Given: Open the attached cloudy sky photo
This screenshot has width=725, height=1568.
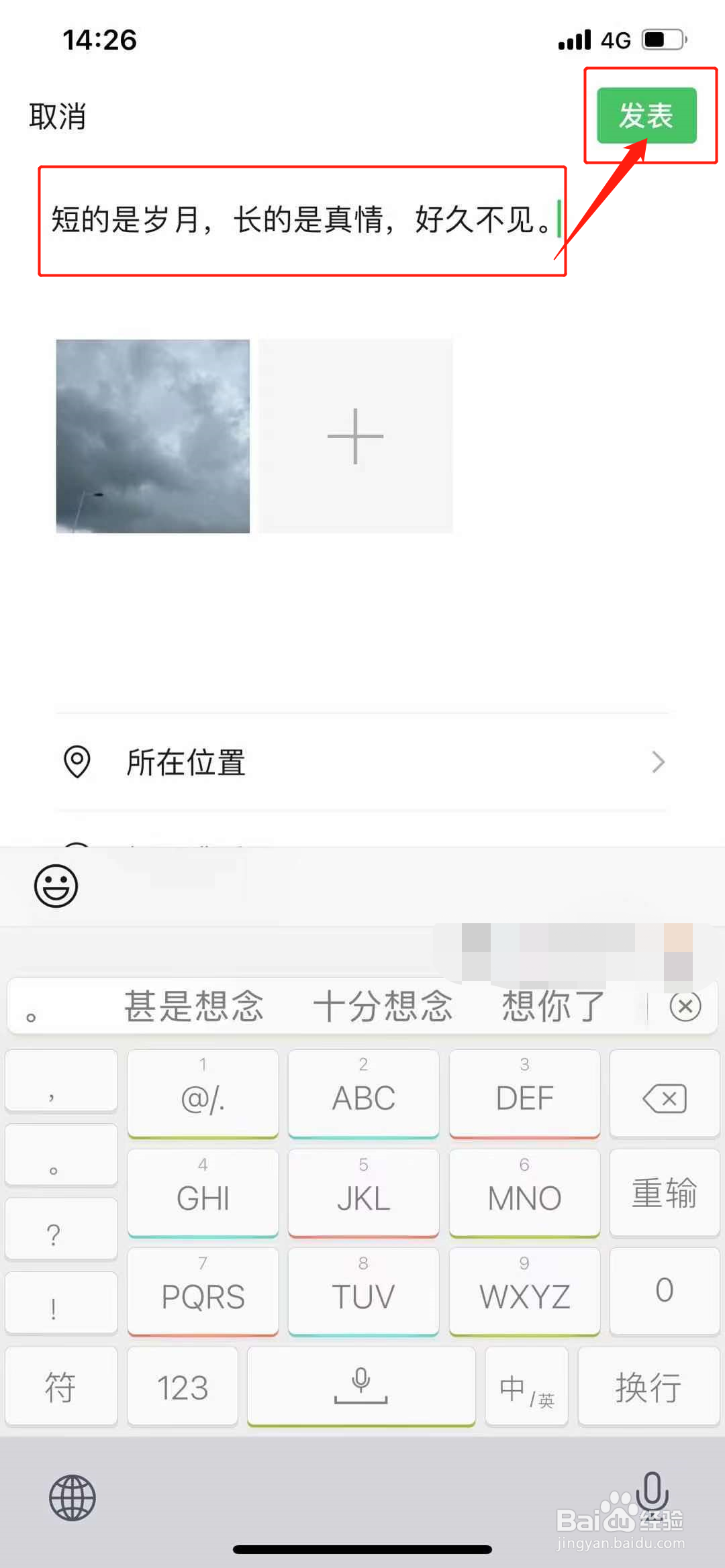Looking at the screenshot, I should click(x=153, y=436).
